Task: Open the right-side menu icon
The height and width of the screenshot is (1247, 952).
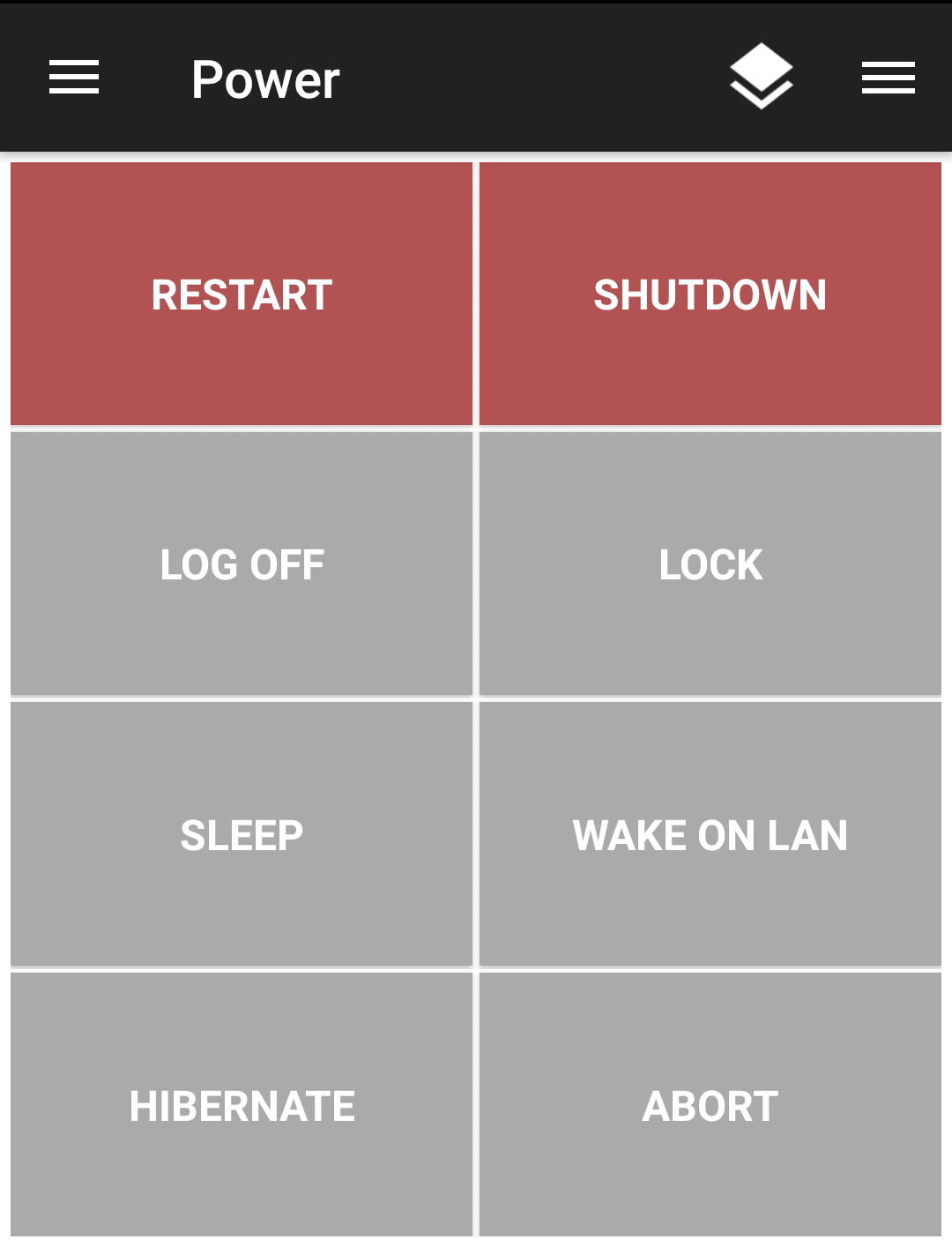Action: [888, 78]
